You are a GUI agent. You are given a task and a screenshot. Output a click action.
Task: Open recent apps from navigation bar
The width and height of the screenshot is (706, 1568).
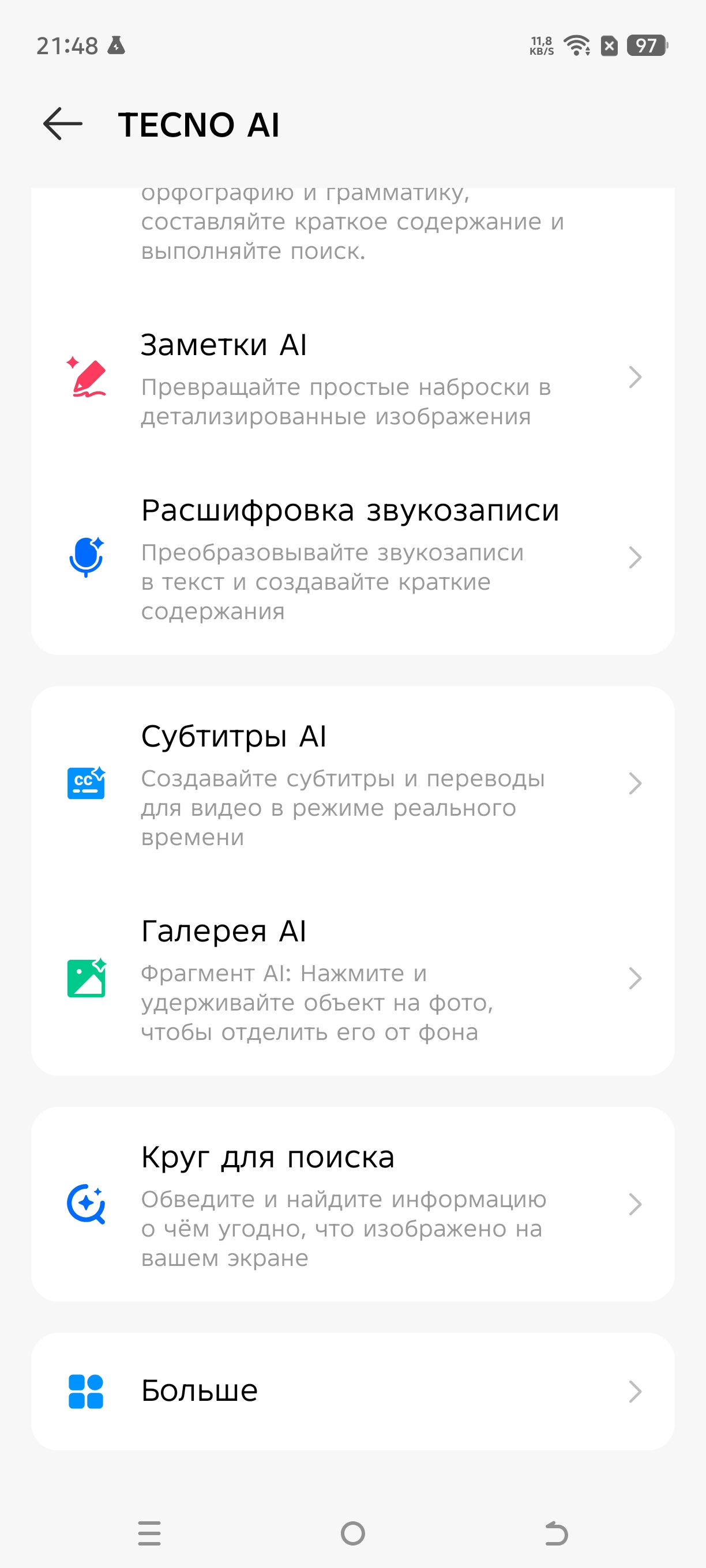pyautogui.click(x=149, y=1533)
